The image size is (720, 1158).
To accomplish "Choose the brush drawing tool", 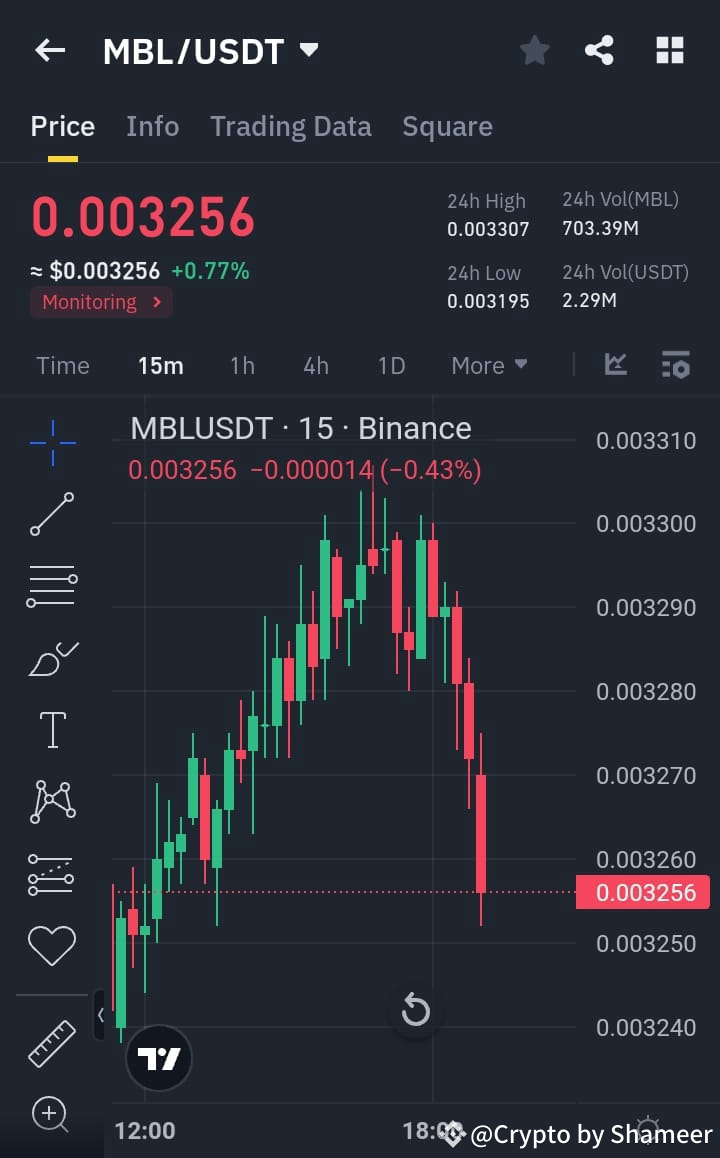I will coord(51,657).
